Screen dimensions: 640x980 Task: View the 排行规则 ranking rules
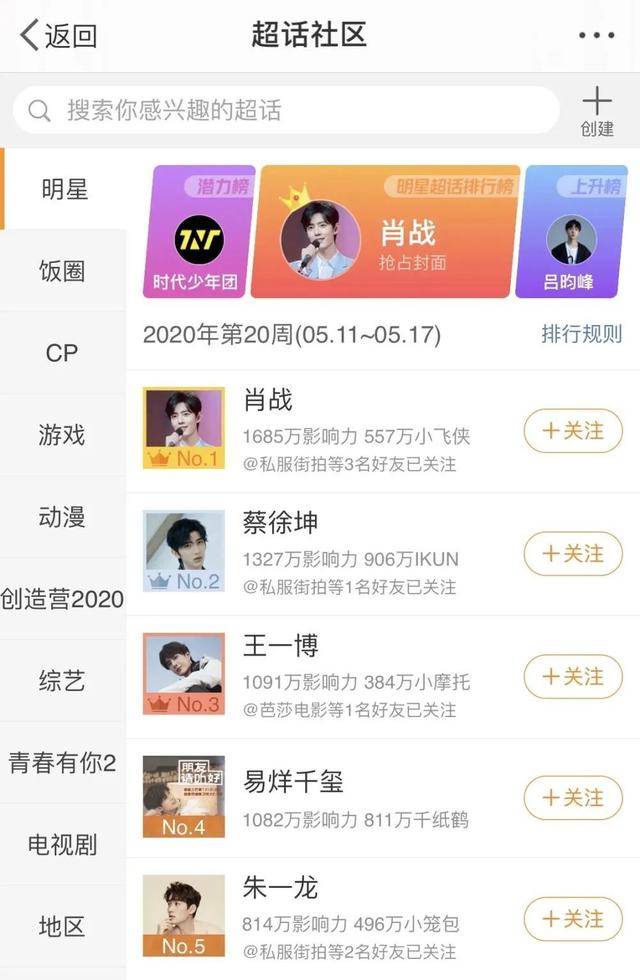pyautogui.click(x=581, y=334)
